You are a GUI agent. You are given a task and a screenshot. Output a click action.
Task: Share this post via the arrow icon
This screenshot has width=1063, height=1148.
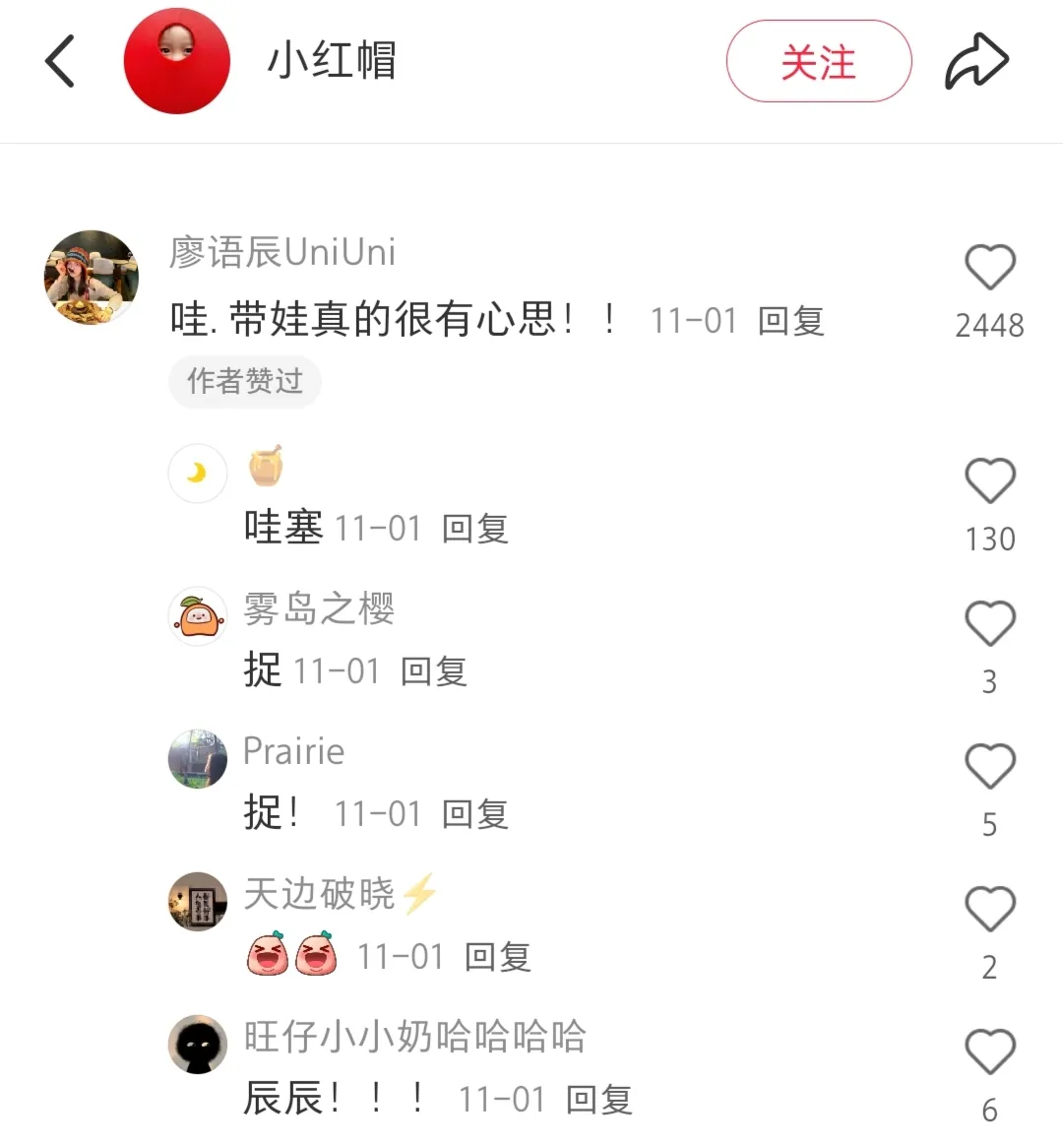[x=975, y=61]
